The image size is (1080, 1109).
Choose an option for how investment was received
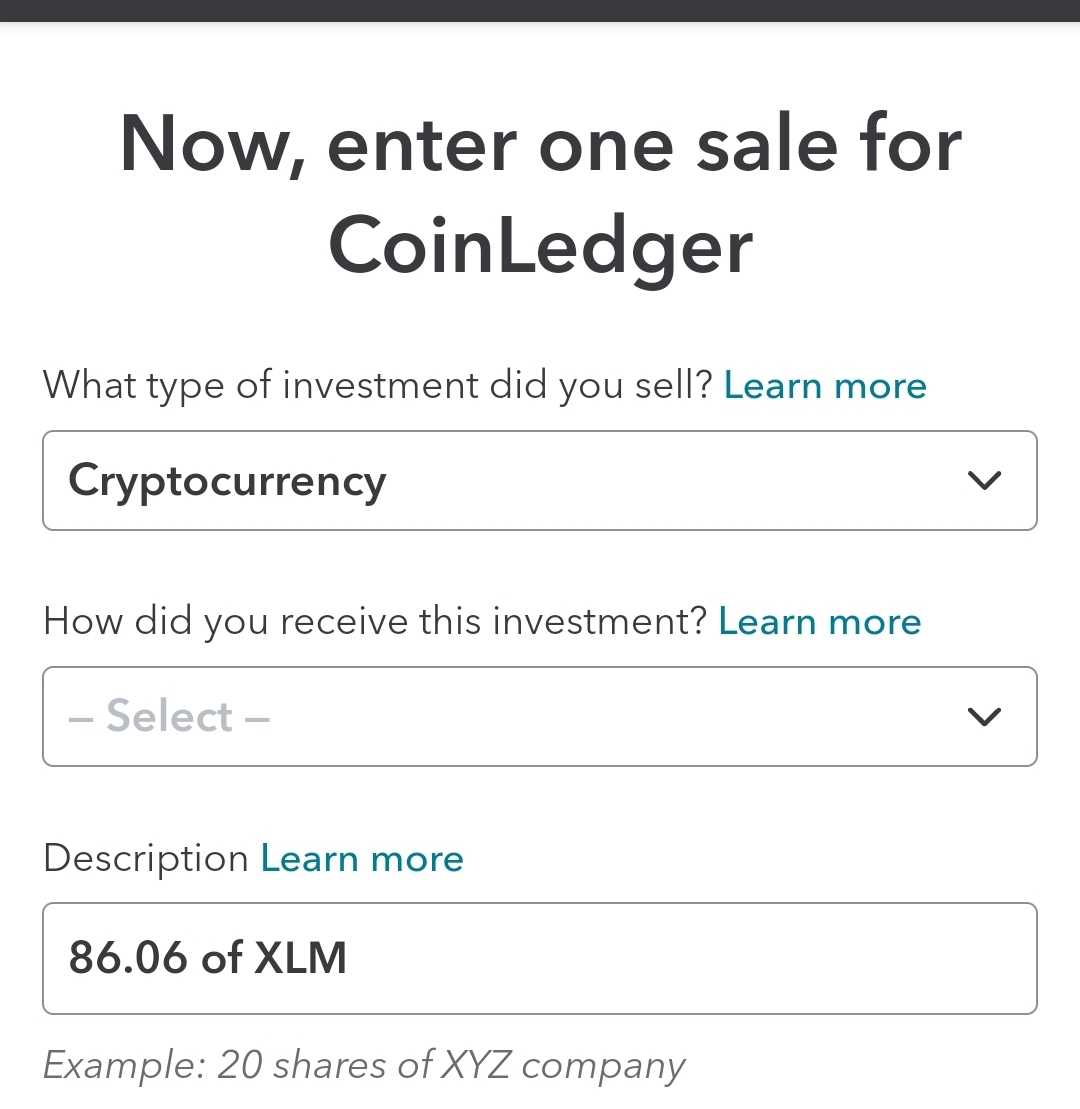pyautogui.click(x=540, y=717)
